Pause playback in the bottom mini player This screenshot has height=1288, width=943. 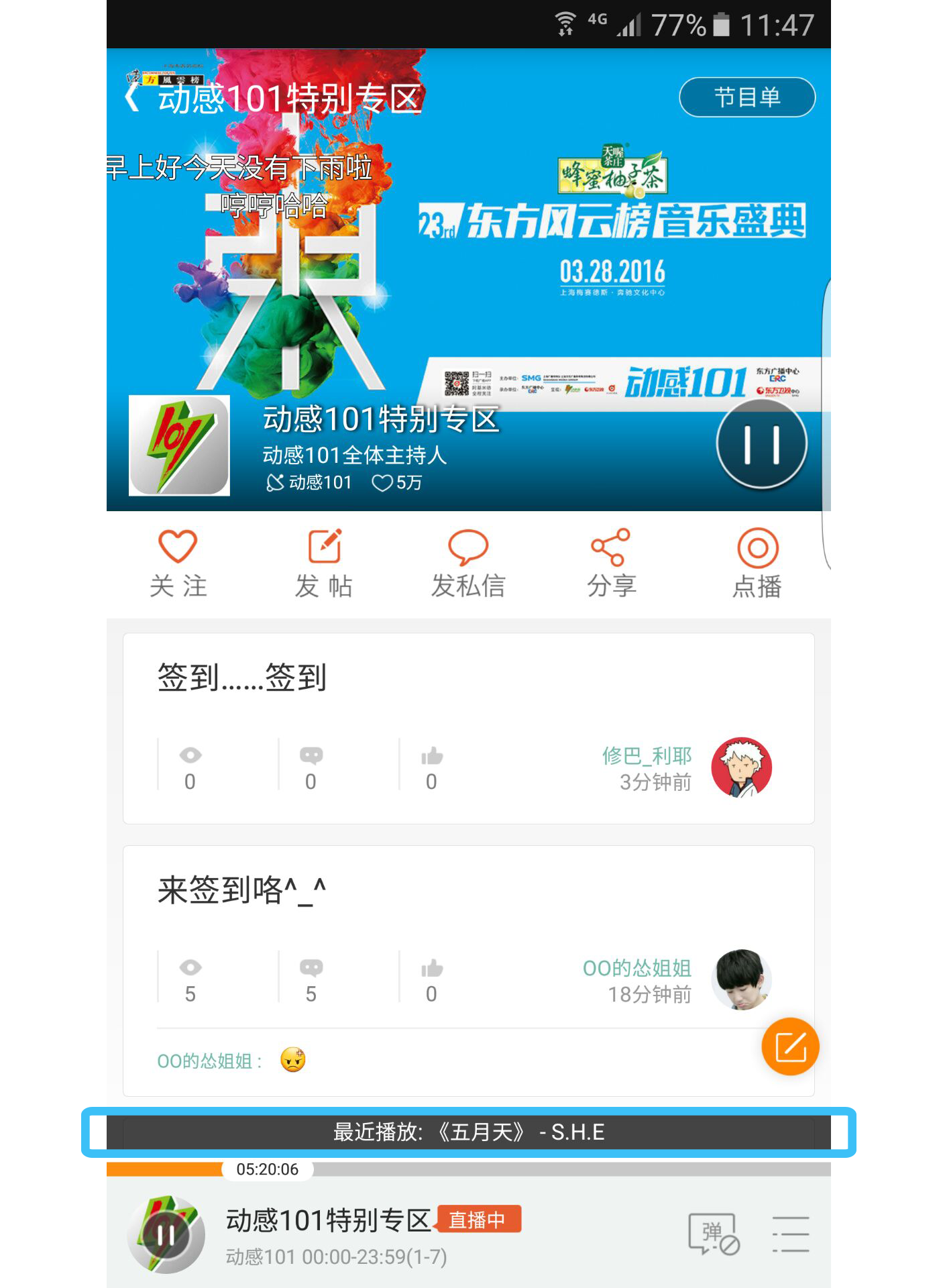pyautogui.click(x=166, y=1235)
